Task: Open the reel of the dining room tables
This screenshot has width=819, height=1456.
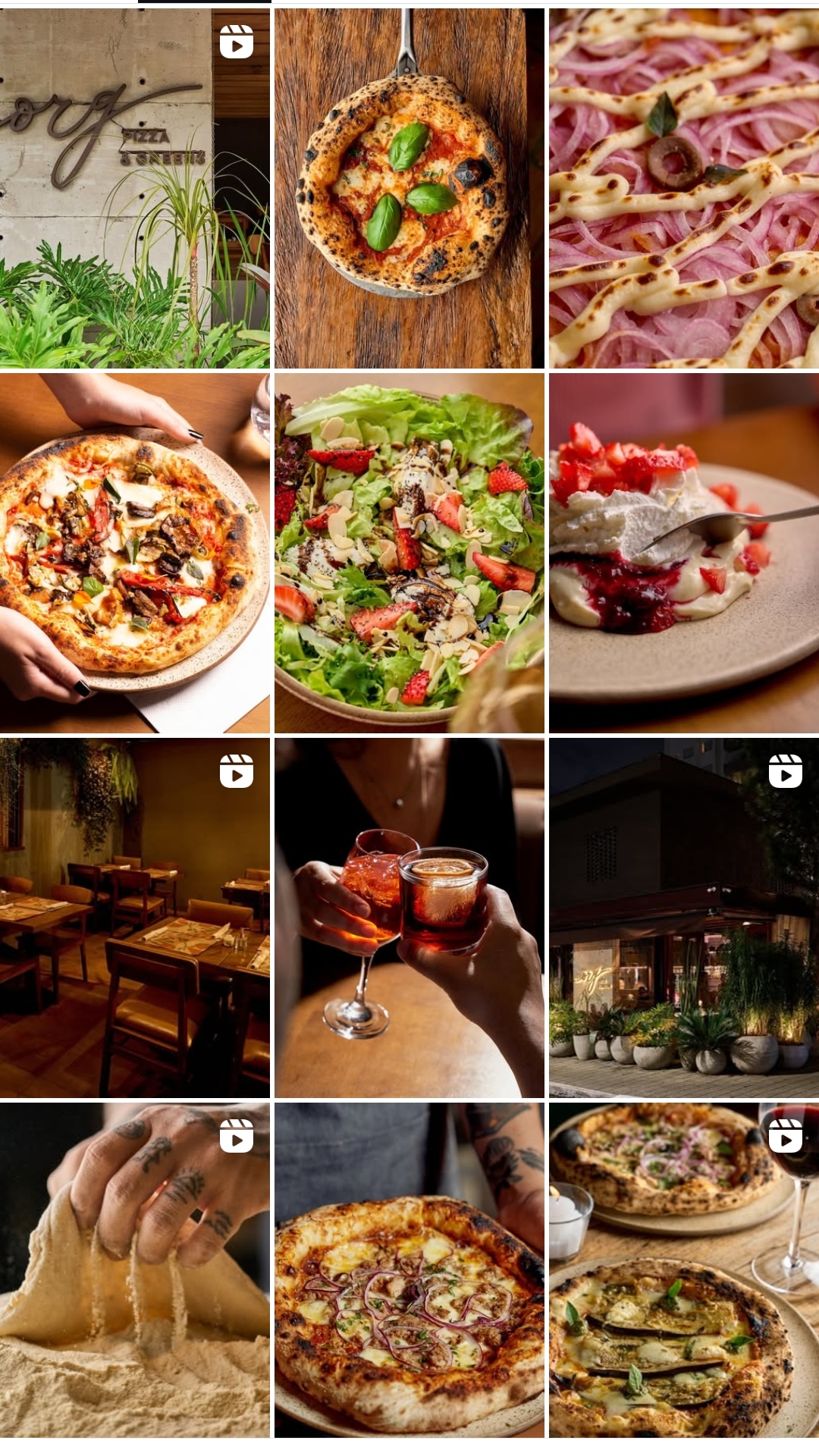Action: click(134, 918)
